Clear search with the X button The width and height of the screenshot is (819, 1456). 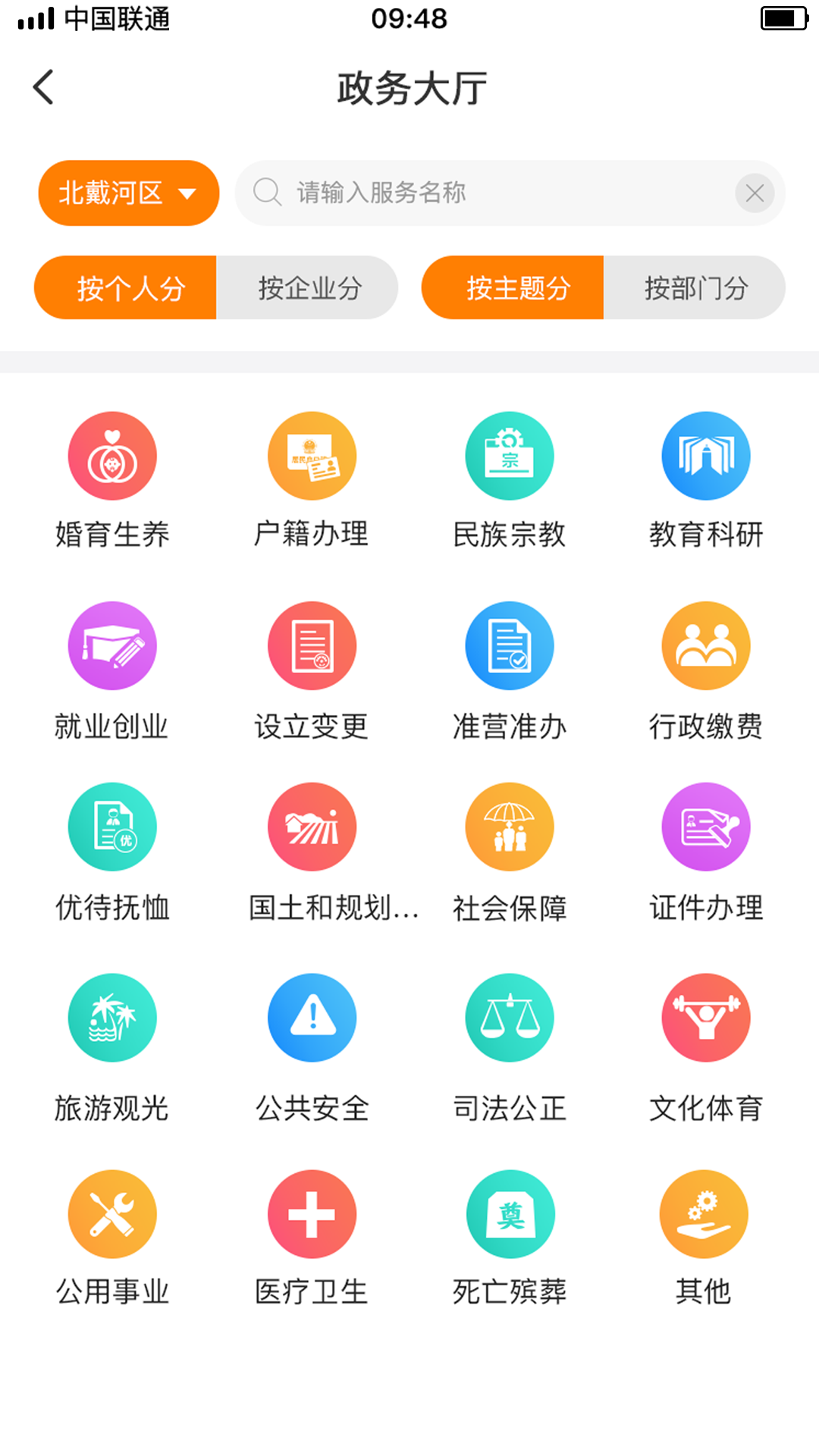(x=755, y=193)
